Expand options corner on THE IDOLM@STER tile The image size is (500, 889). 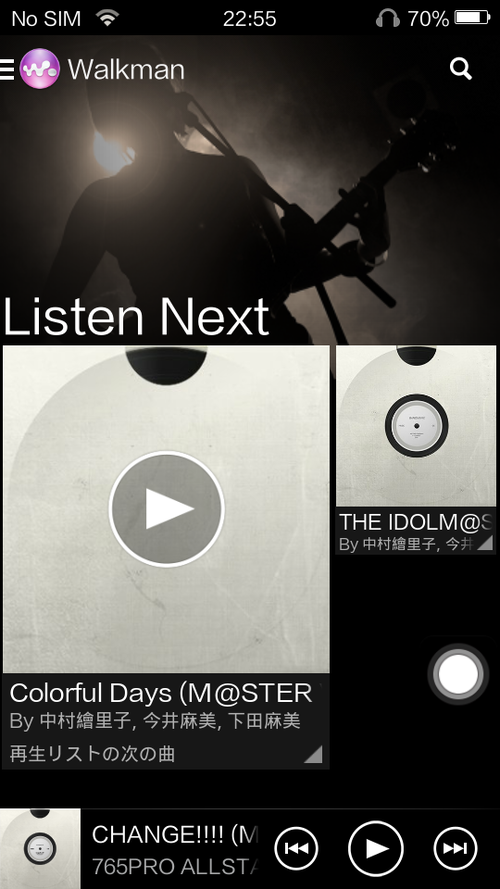tap(485, 543)
